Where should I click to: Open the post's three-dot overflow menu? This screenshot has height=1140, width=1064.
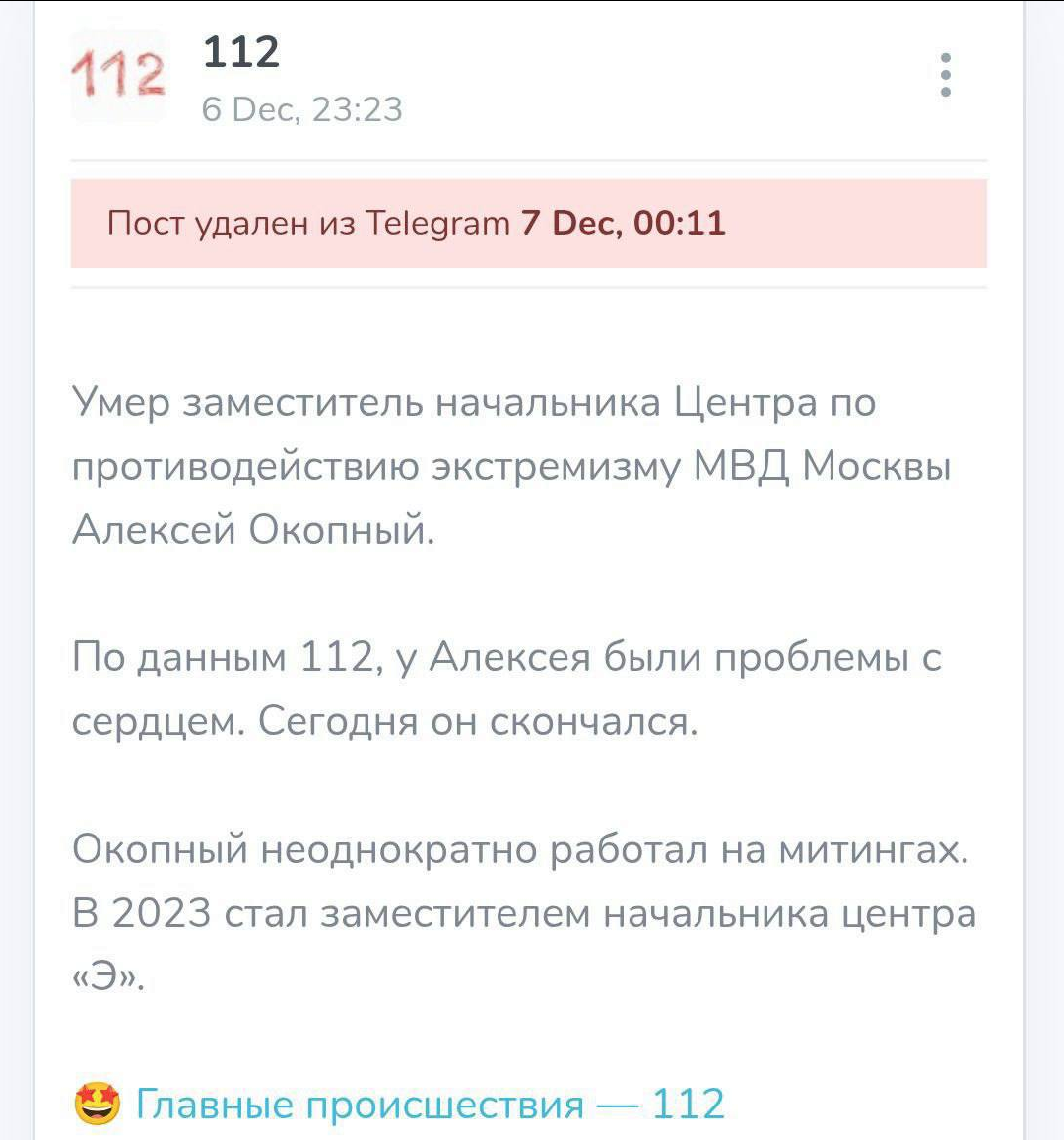(945, 75)
